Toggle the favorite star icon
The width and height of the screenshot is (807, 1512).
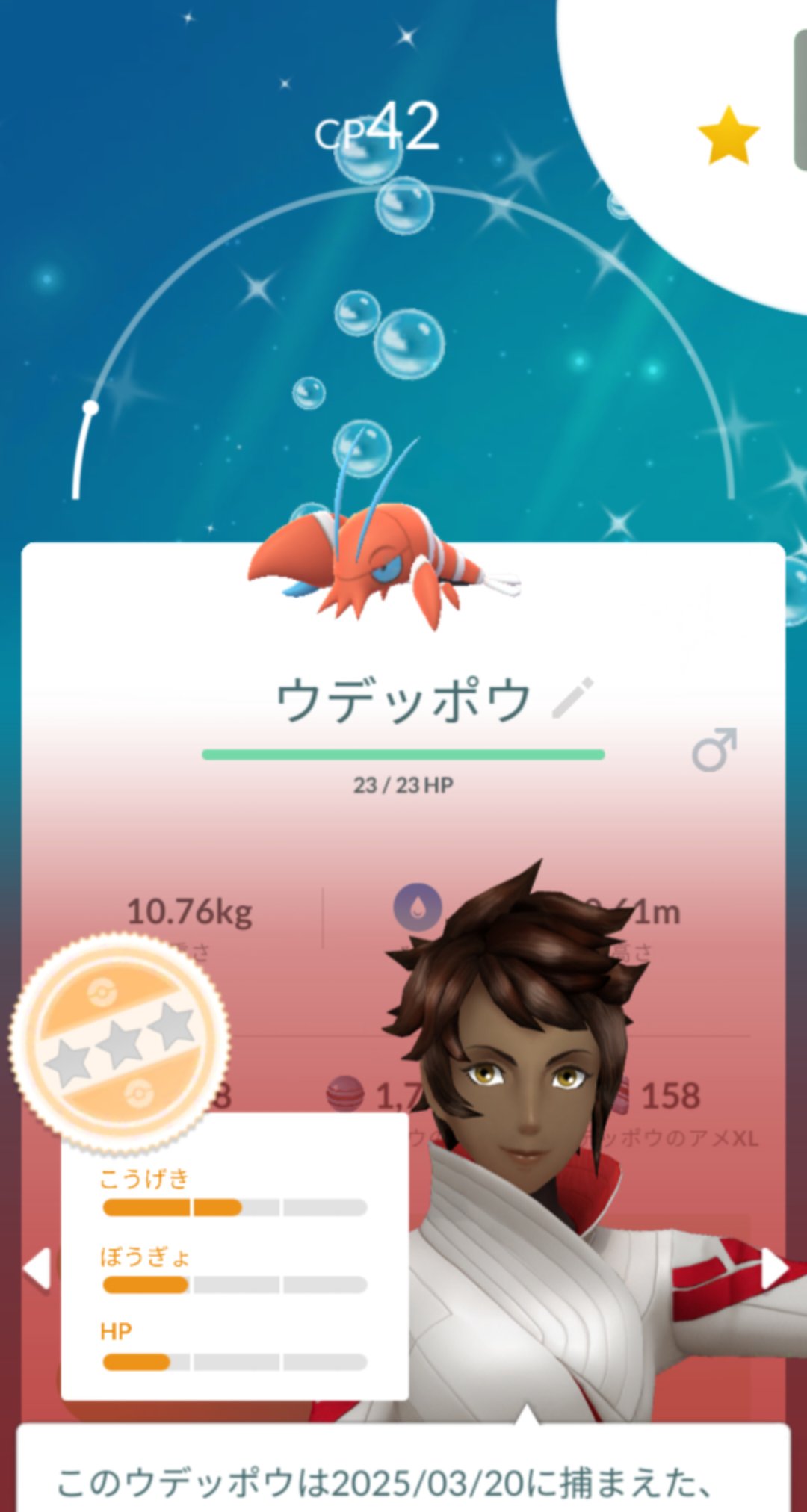(728, 136)
